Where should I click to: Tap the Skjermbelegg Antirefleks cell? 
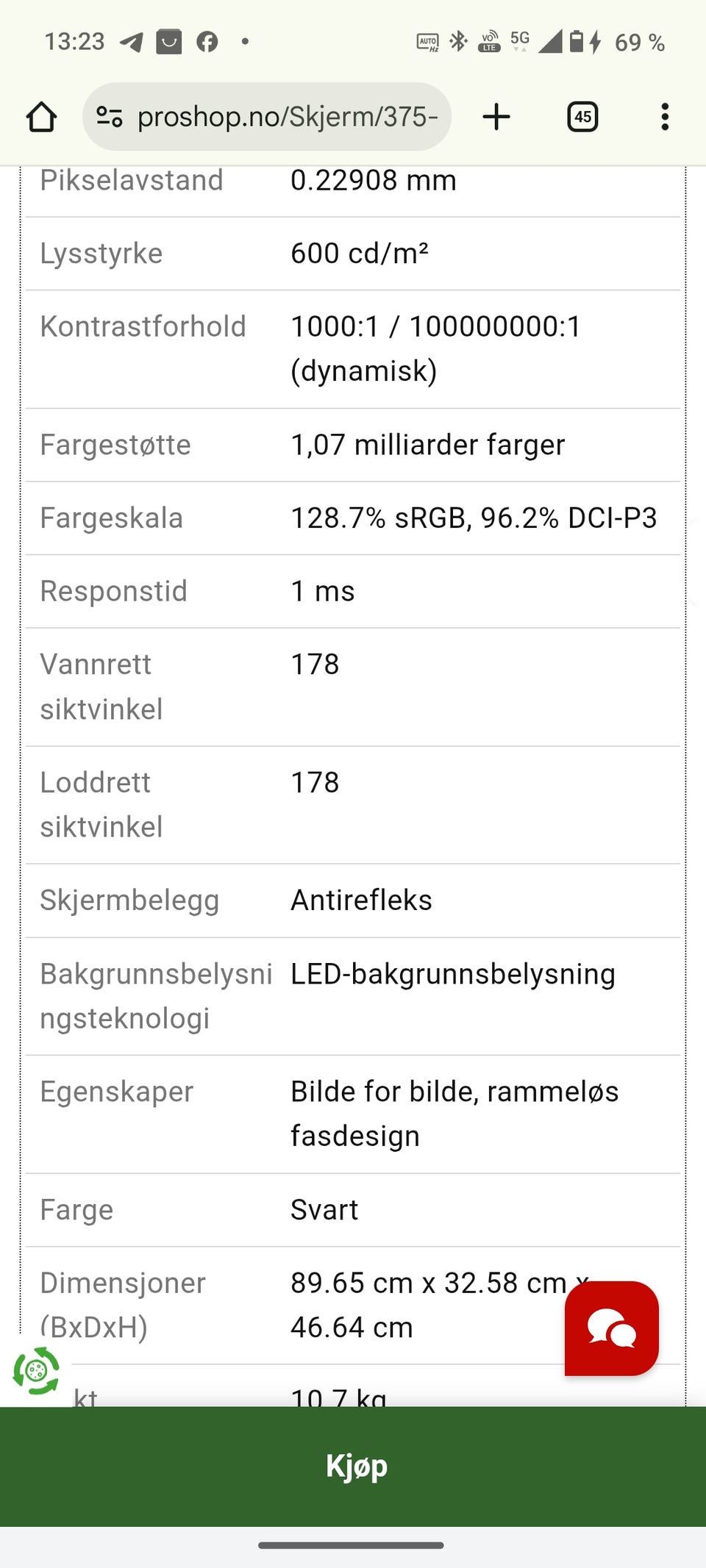point(361,900)
